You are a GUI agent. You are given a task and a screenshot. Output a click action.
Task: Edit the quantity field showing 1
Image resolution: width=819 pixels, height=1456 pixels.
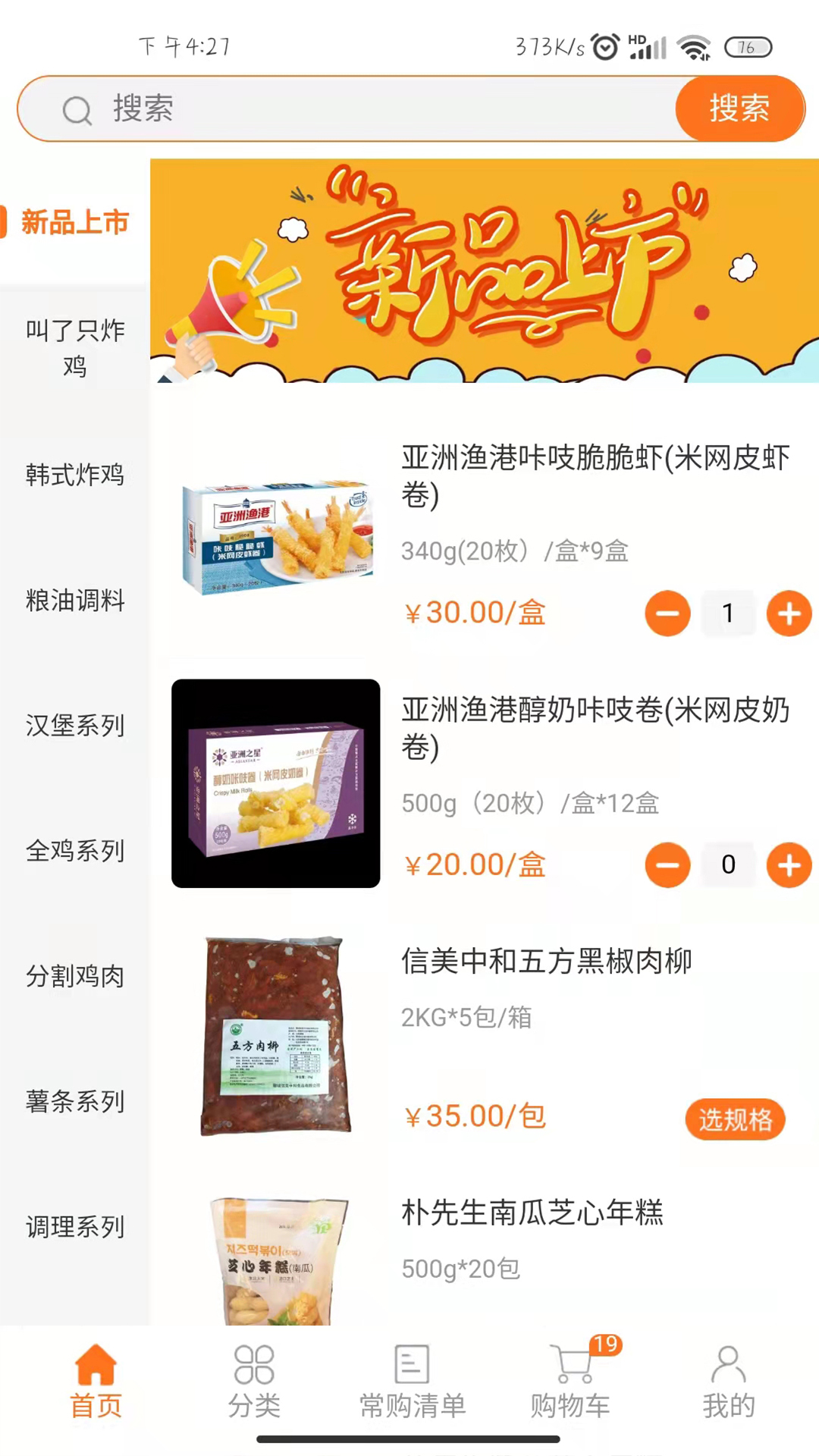(x=728, y=613)
